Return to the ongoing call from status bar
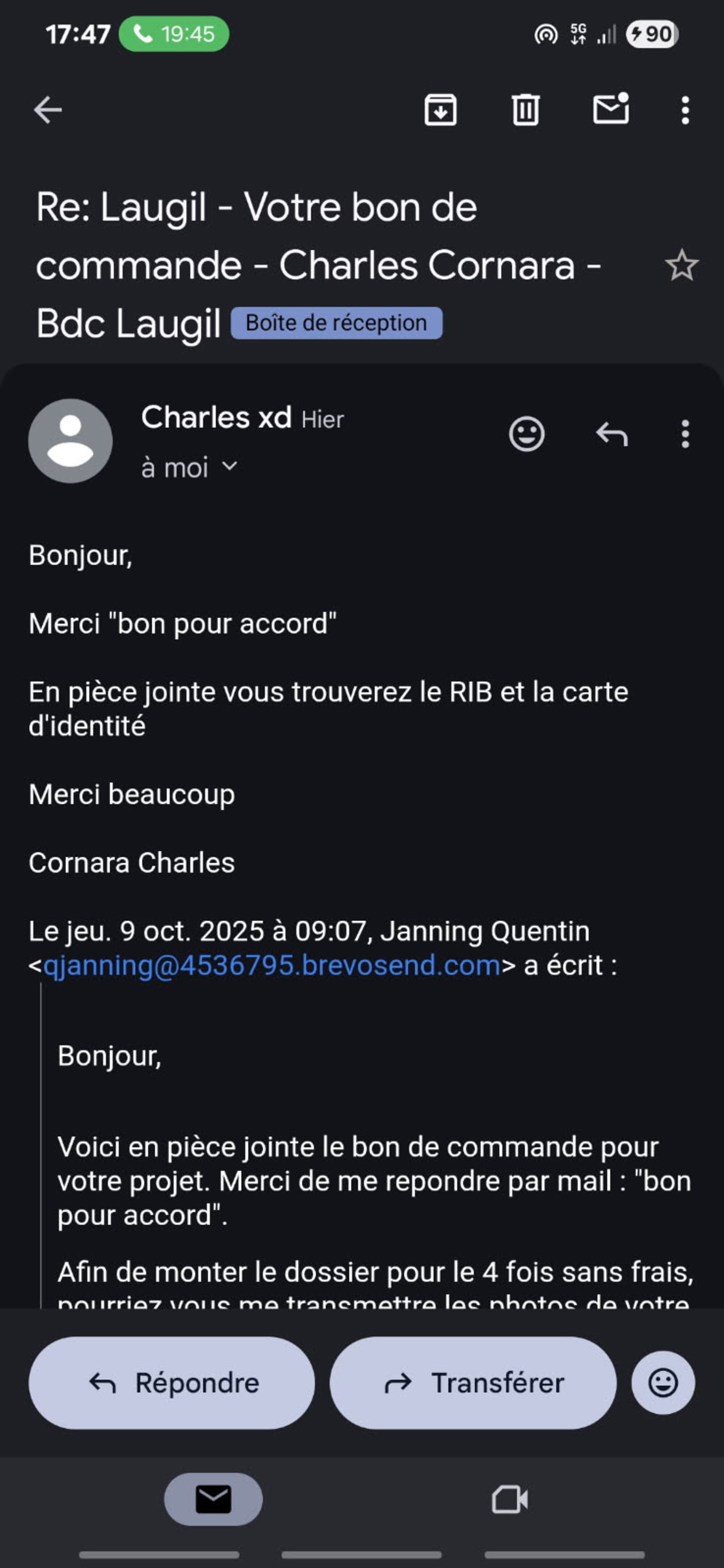724x1568 pixels. [173, 34]
